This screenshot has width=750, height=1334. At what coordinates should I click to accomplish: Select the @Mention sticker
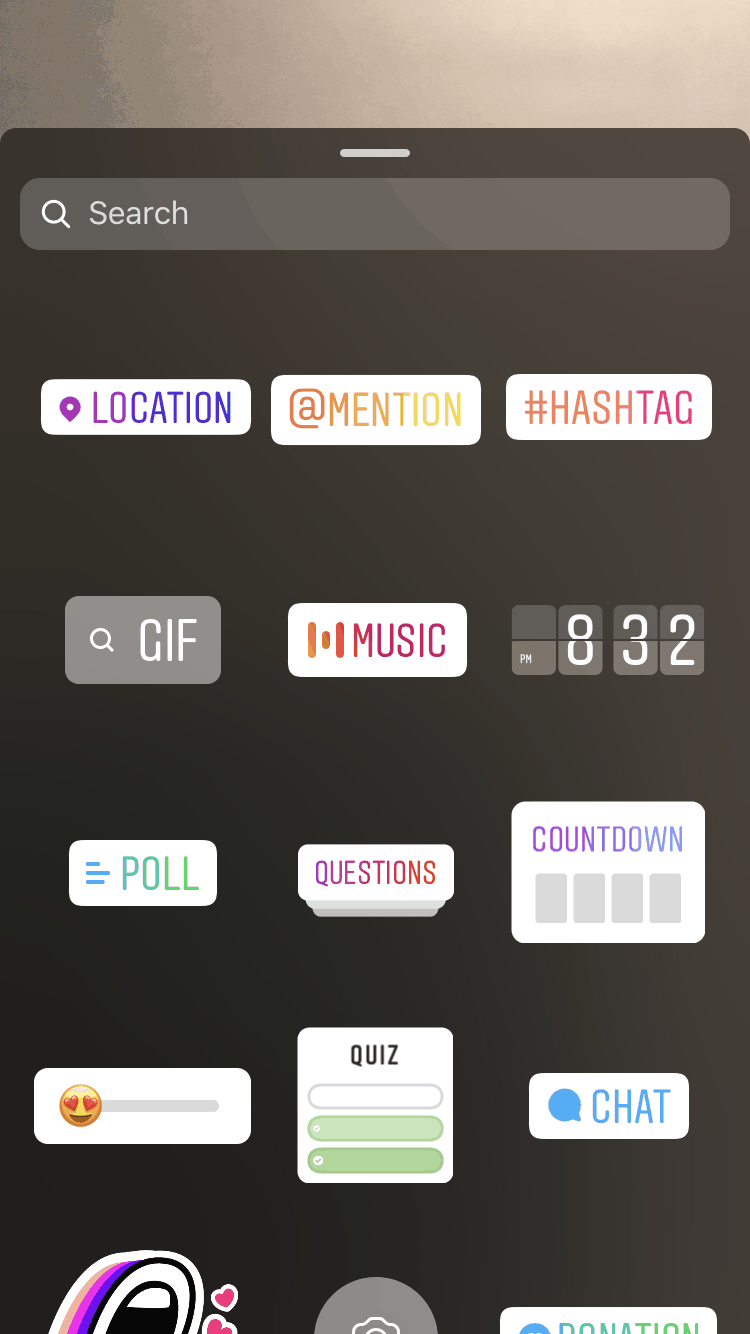coord(376,410)
